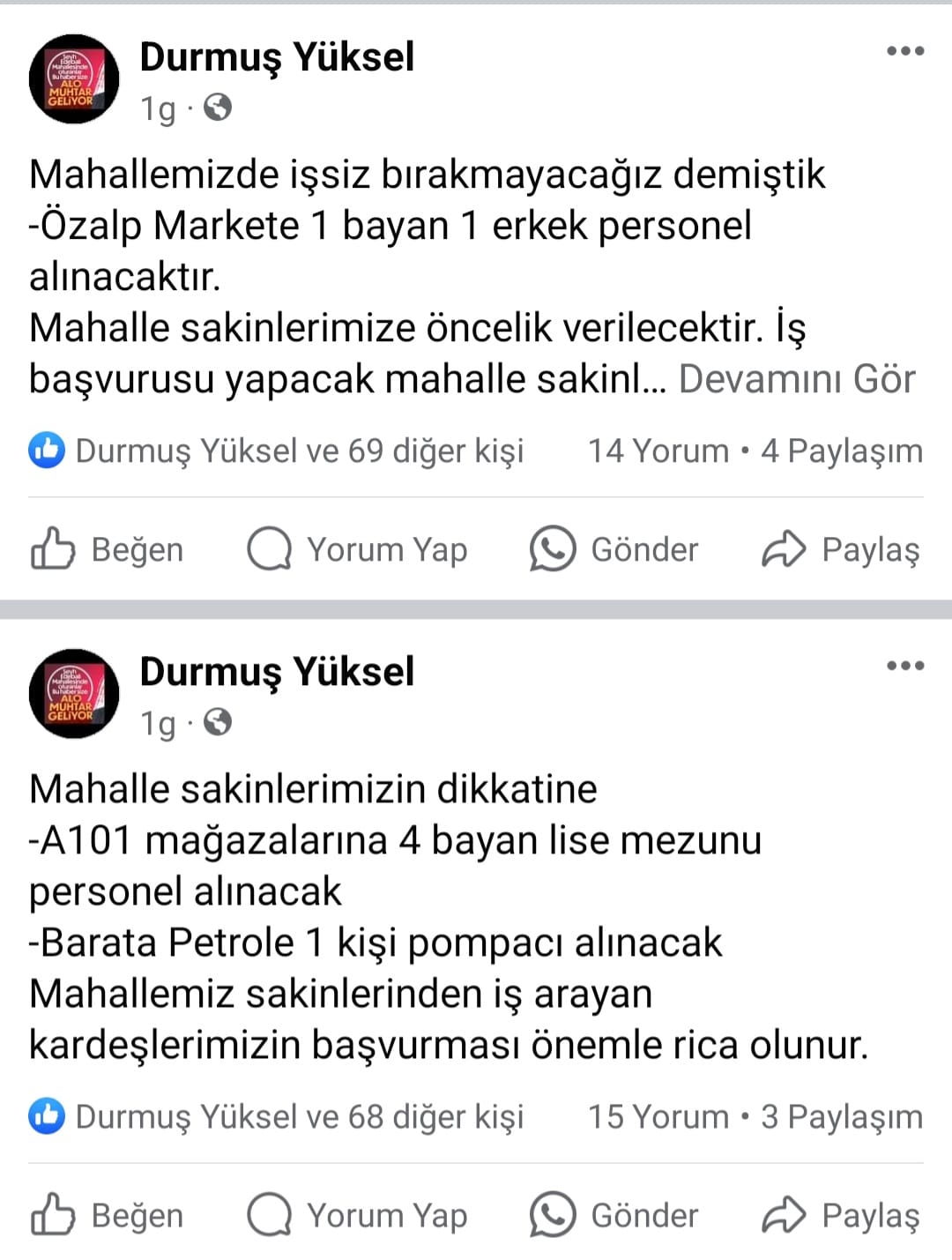View 69 reactions on Özalp Market post
Viewport: 952px width, 1260px height.
pos(277,451)
